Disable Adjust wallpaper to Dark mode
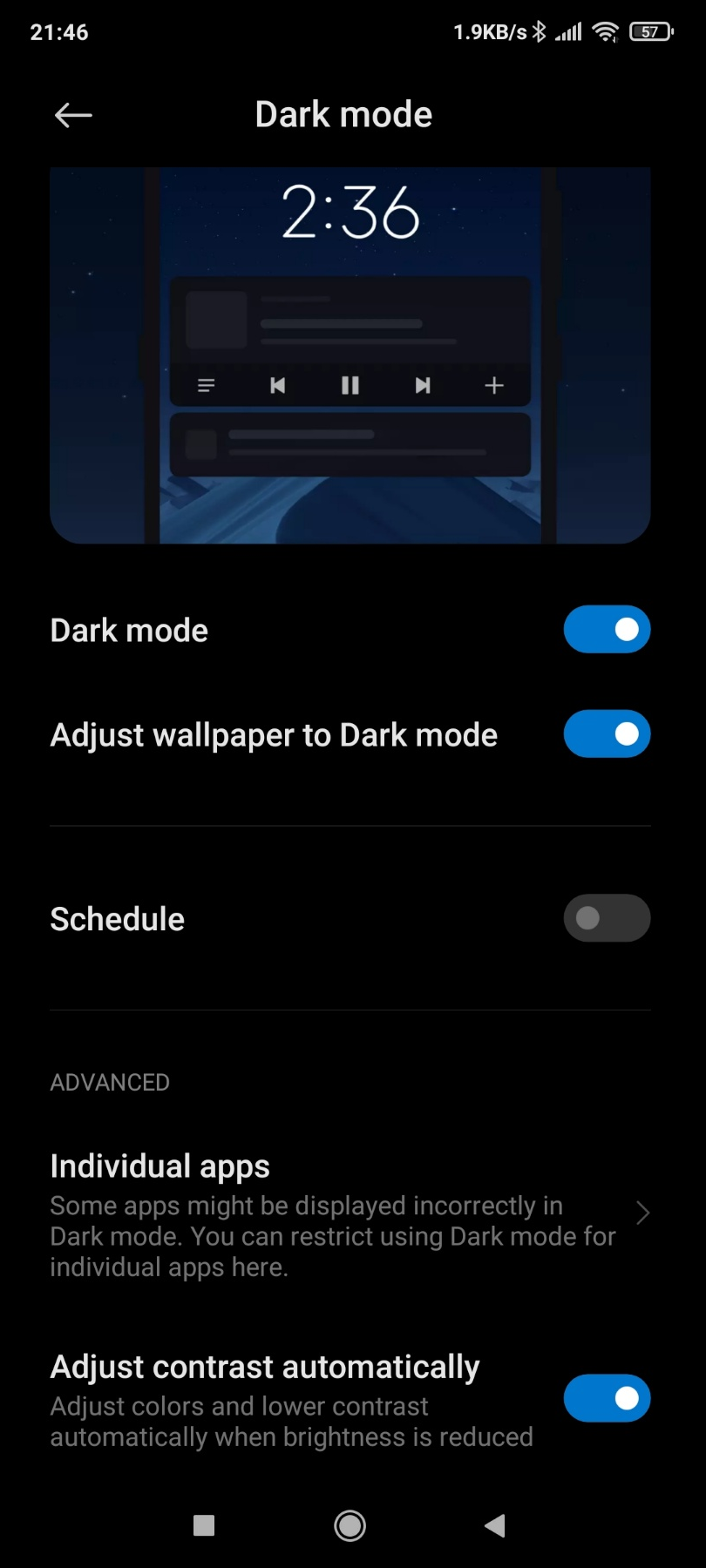Viewport: 706px width, 1568px height. click(x=607, y=734)
